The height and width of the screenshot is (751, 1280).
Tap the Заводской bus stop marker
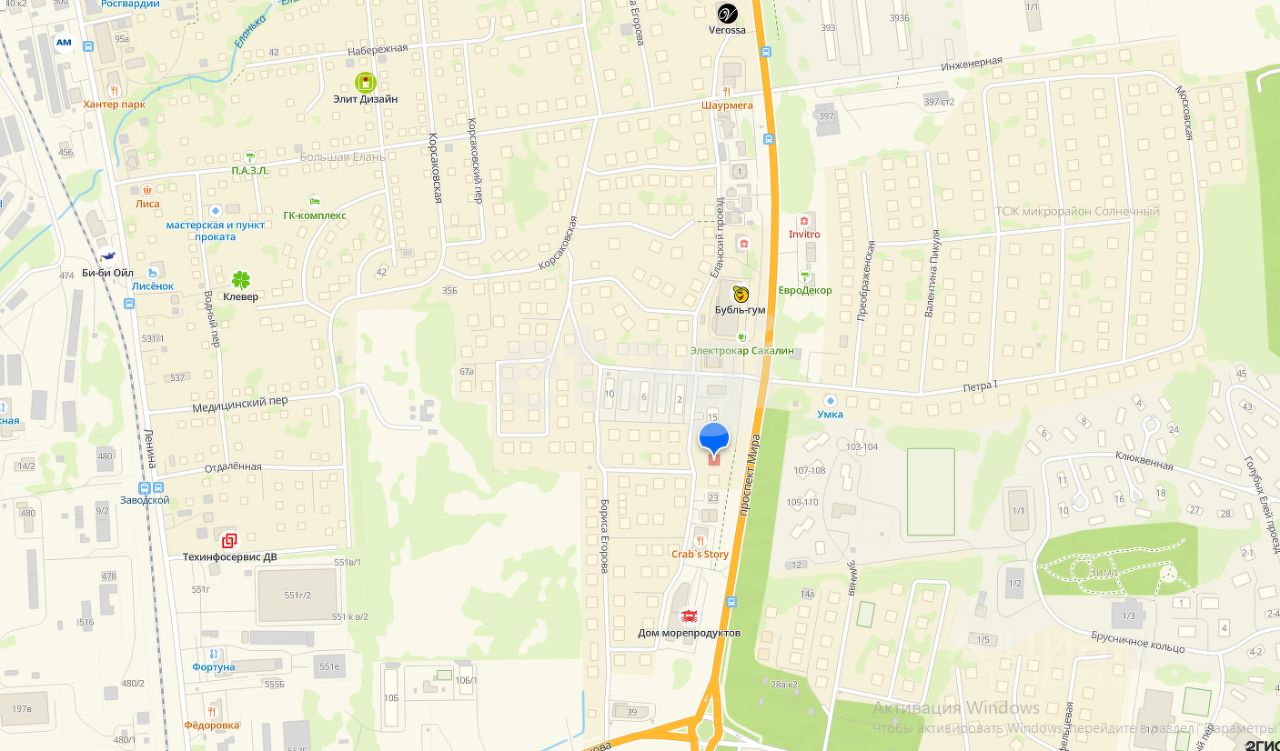[145, 487]
